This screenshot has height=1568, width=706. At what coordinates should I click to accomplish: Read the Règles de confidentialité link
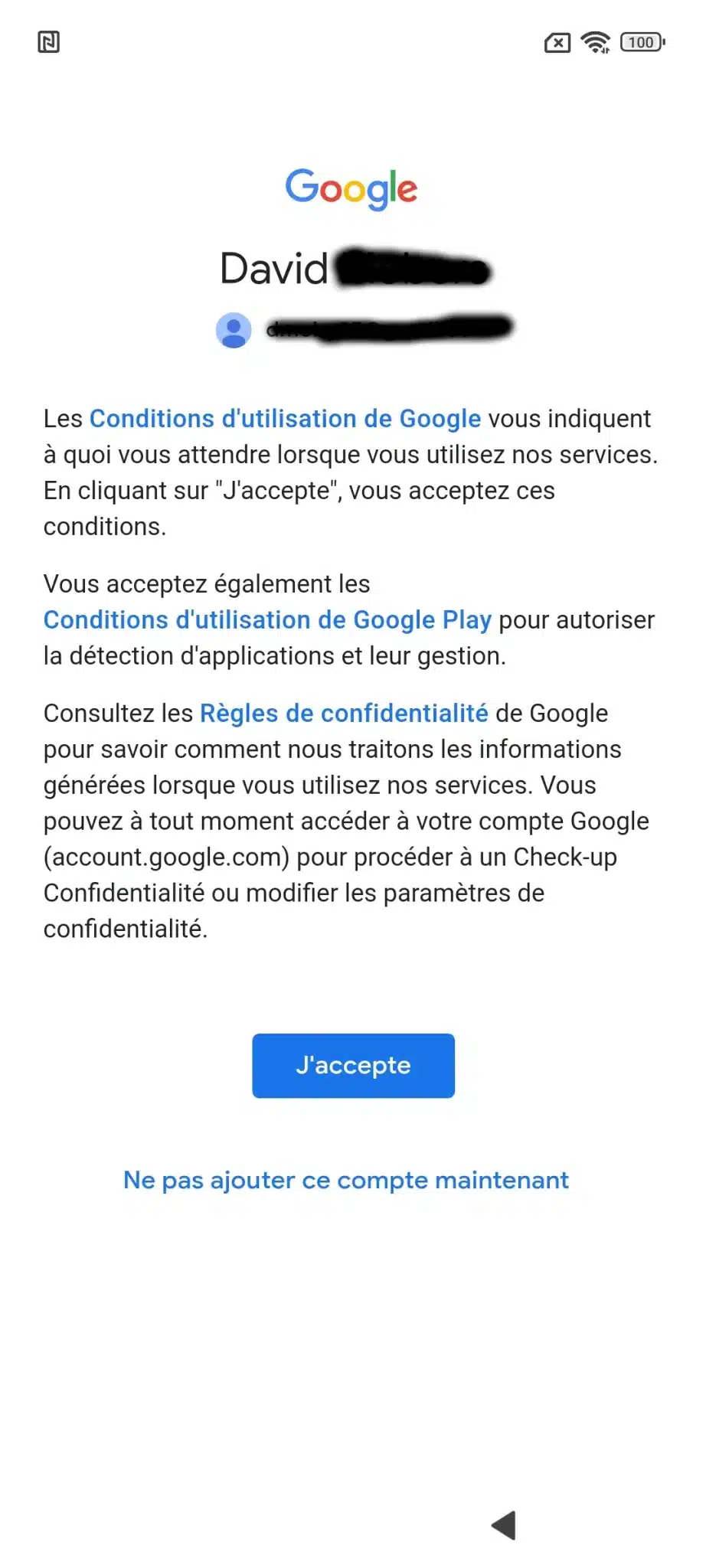pyautogui.click(x=344, y=714)
